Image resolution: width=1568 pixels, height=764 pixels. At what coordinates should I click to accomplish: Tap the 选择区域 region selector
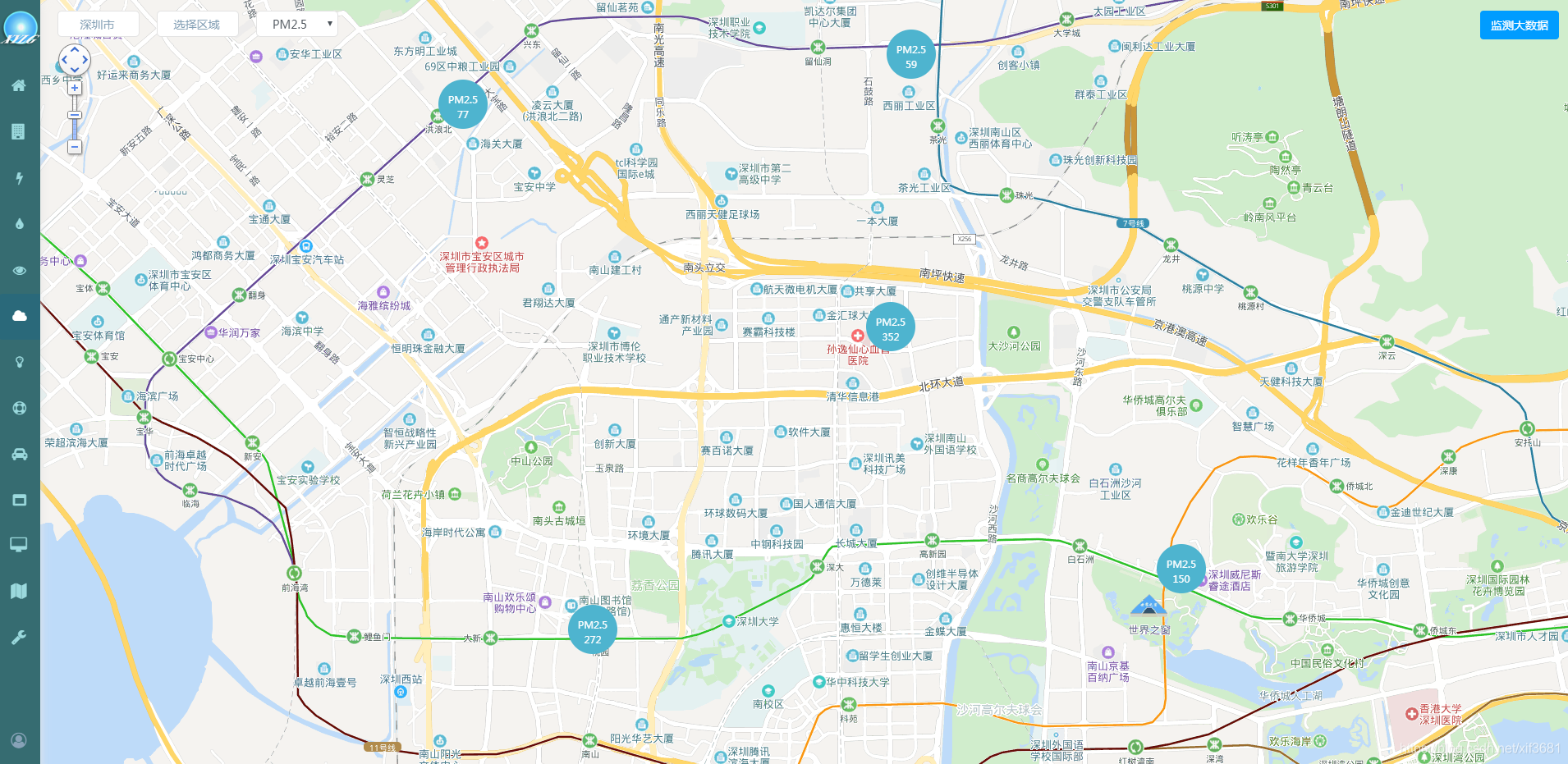197,25
